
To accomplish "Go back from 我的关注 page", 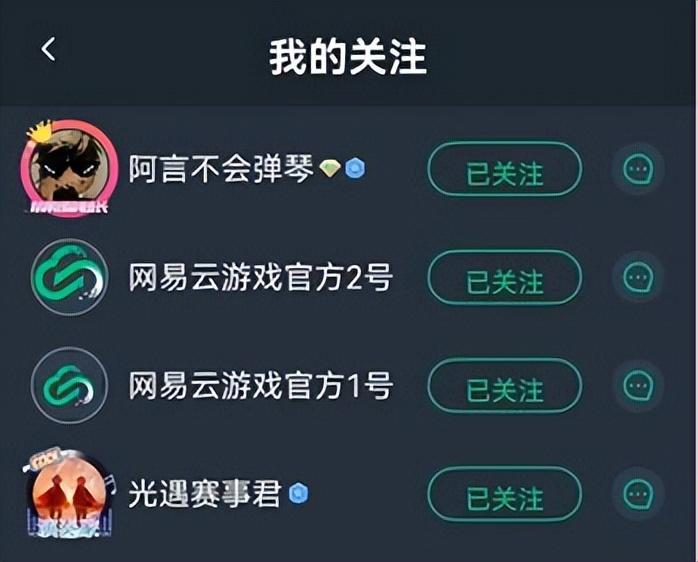I will pos(48,49).
